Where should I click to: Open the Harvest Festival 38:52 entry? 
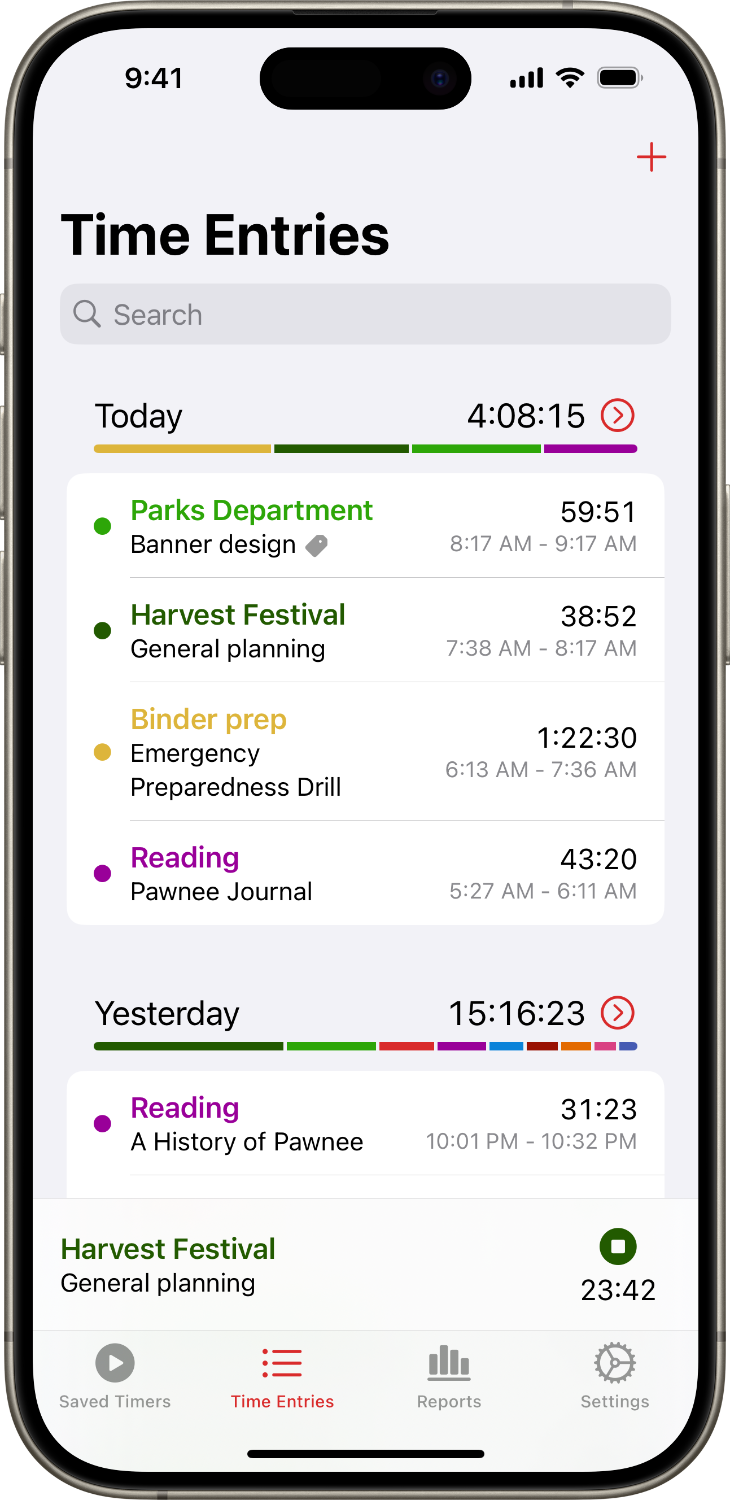tap(365, 630)
